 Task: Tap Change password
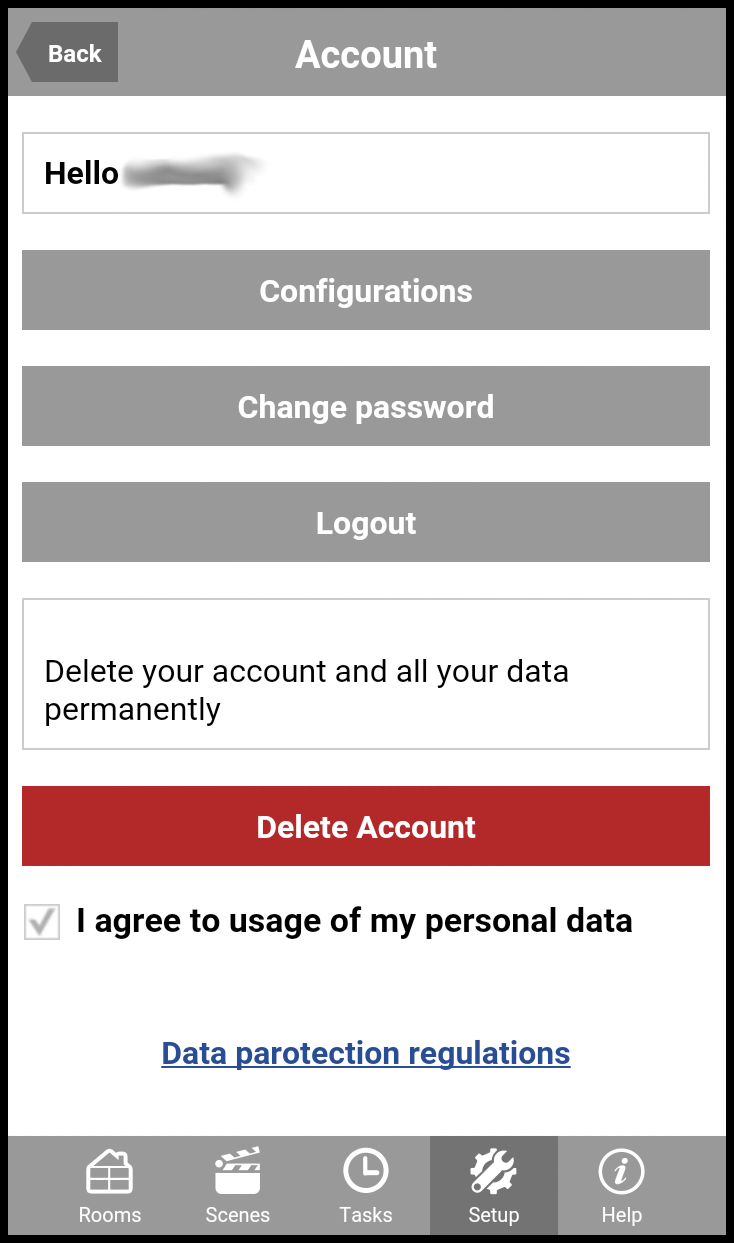[x=366, y=407]
